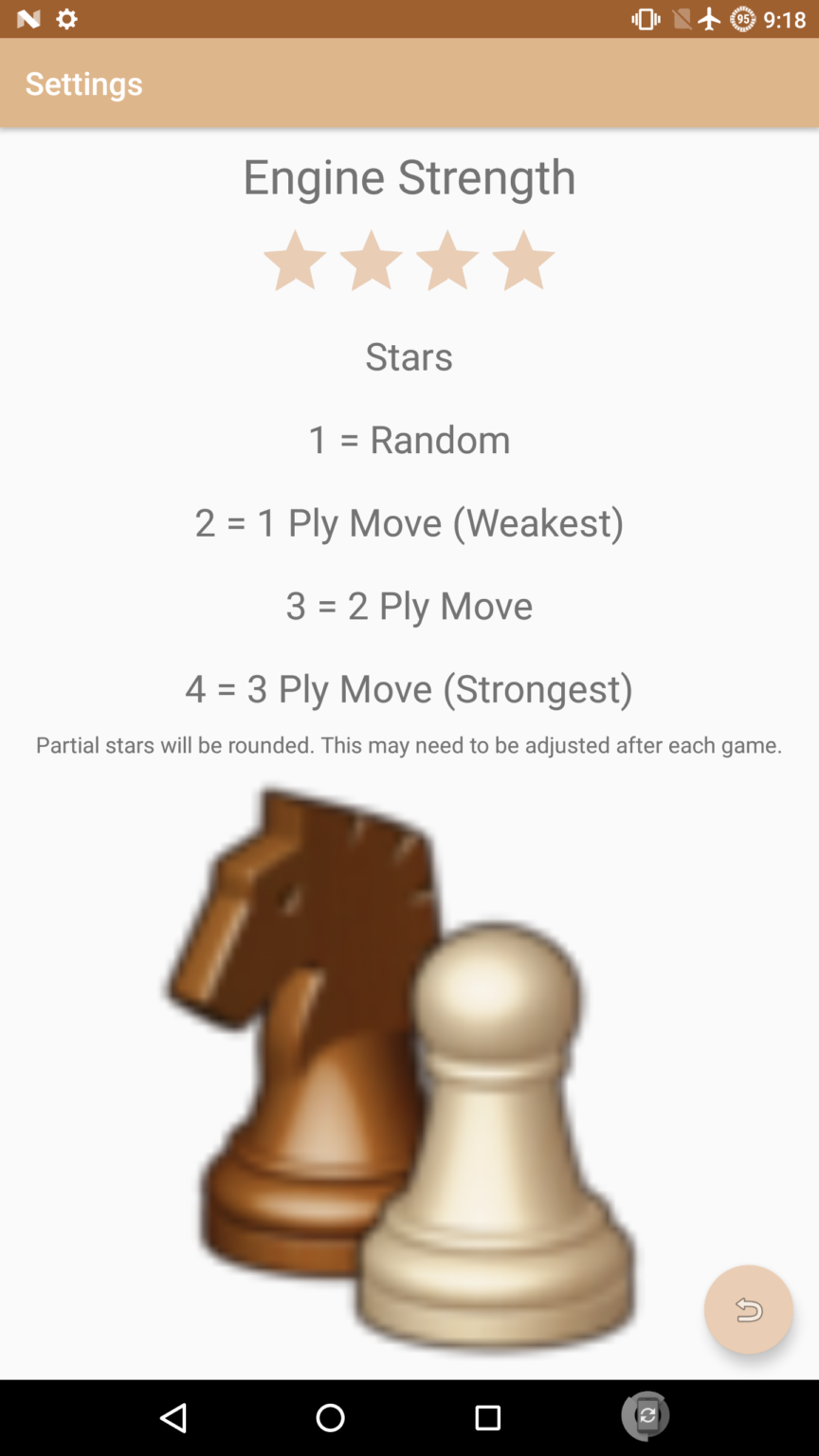Viewport: 819px width, 1456px height.
Task: Set engine strength to one star
Action: pos(295,261)
